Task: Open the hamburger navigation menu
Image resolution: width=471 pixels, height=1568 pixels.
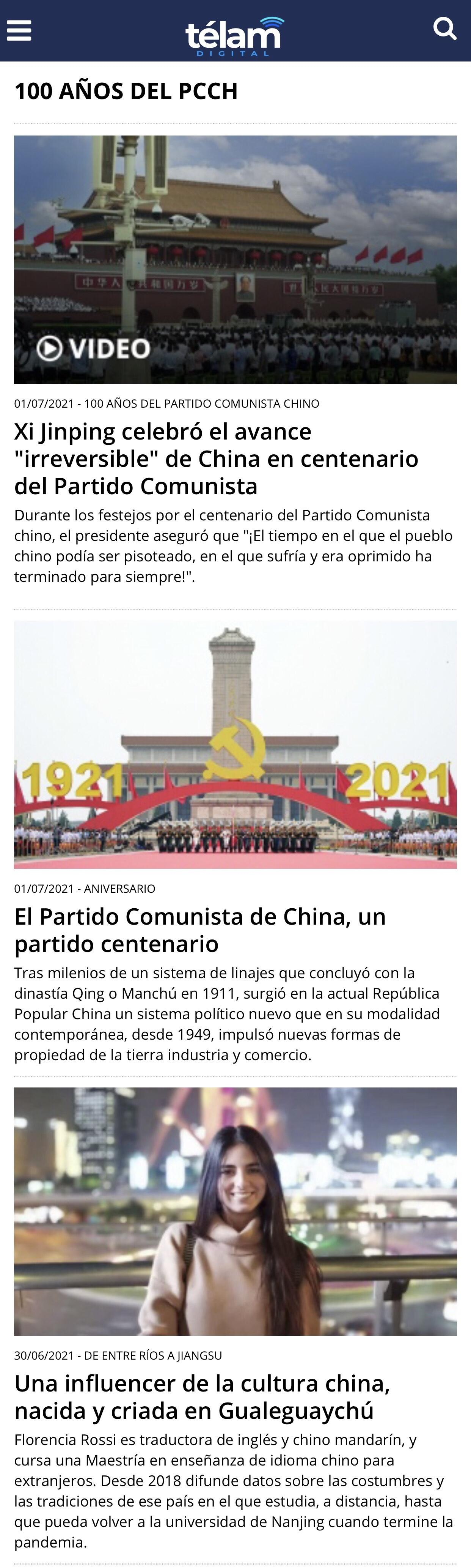Action: (x=19, y=30)
